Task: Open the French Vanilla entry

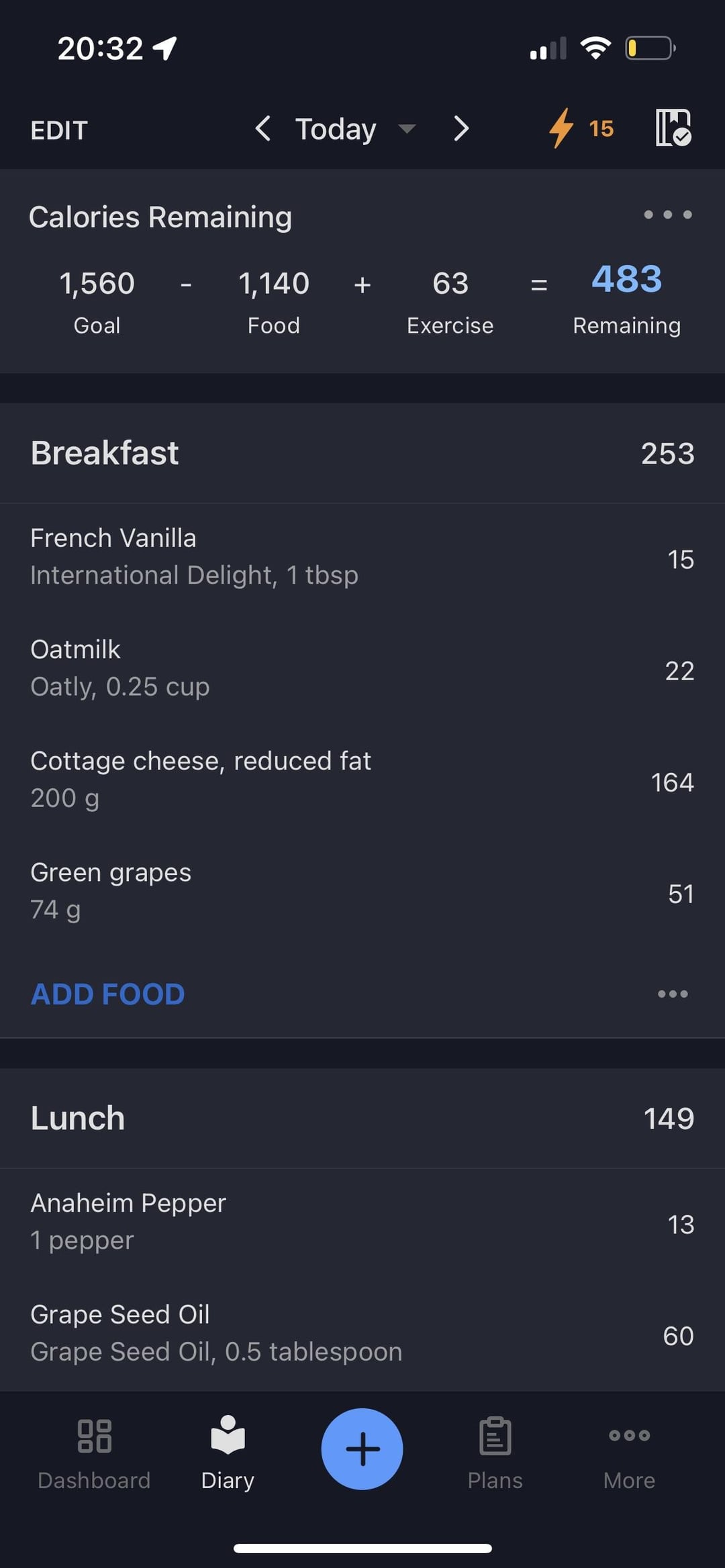Action: (x=362, y=557)
